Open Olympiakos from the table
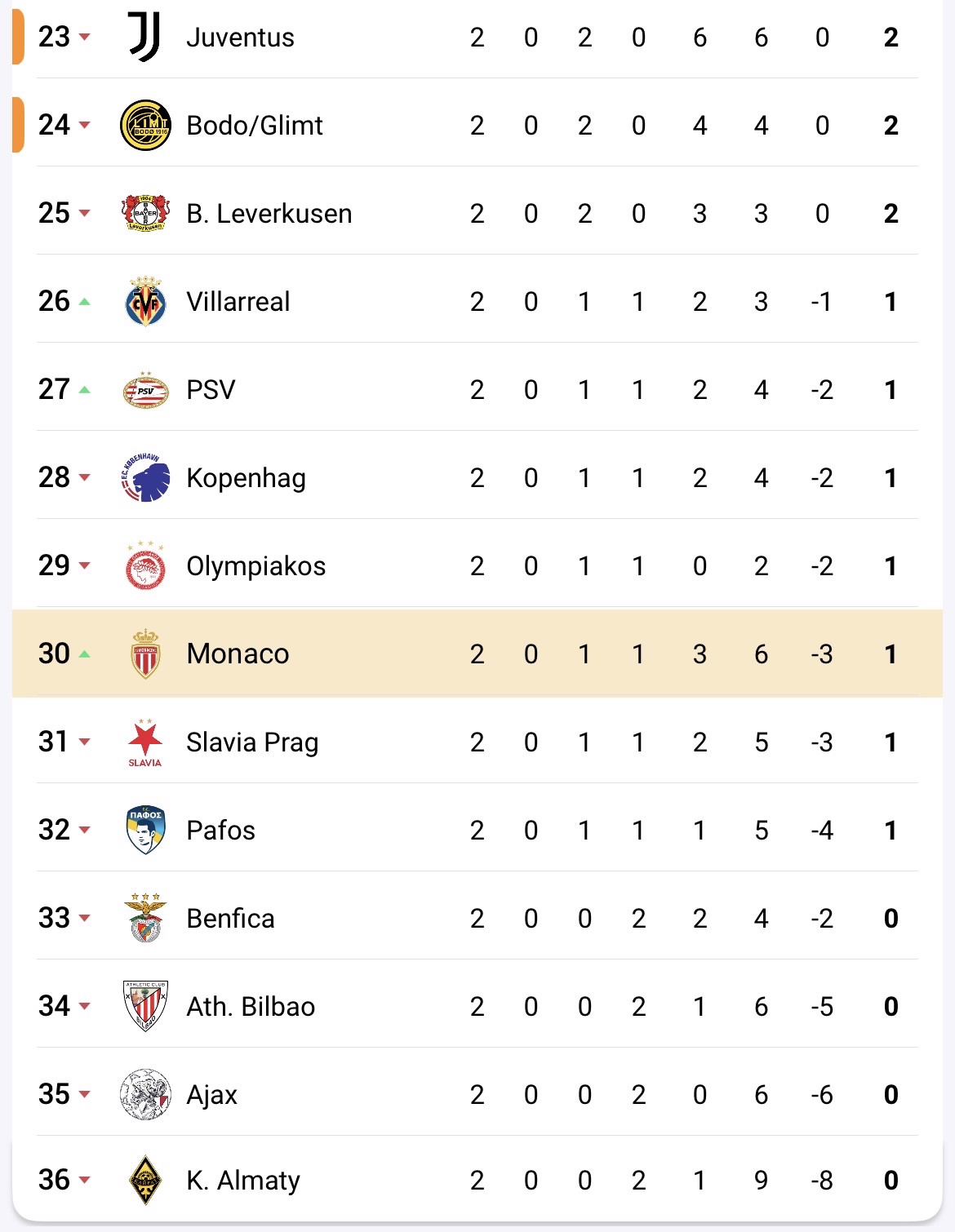Viewport: 955px width, 1232px height. tap(255, 566)
